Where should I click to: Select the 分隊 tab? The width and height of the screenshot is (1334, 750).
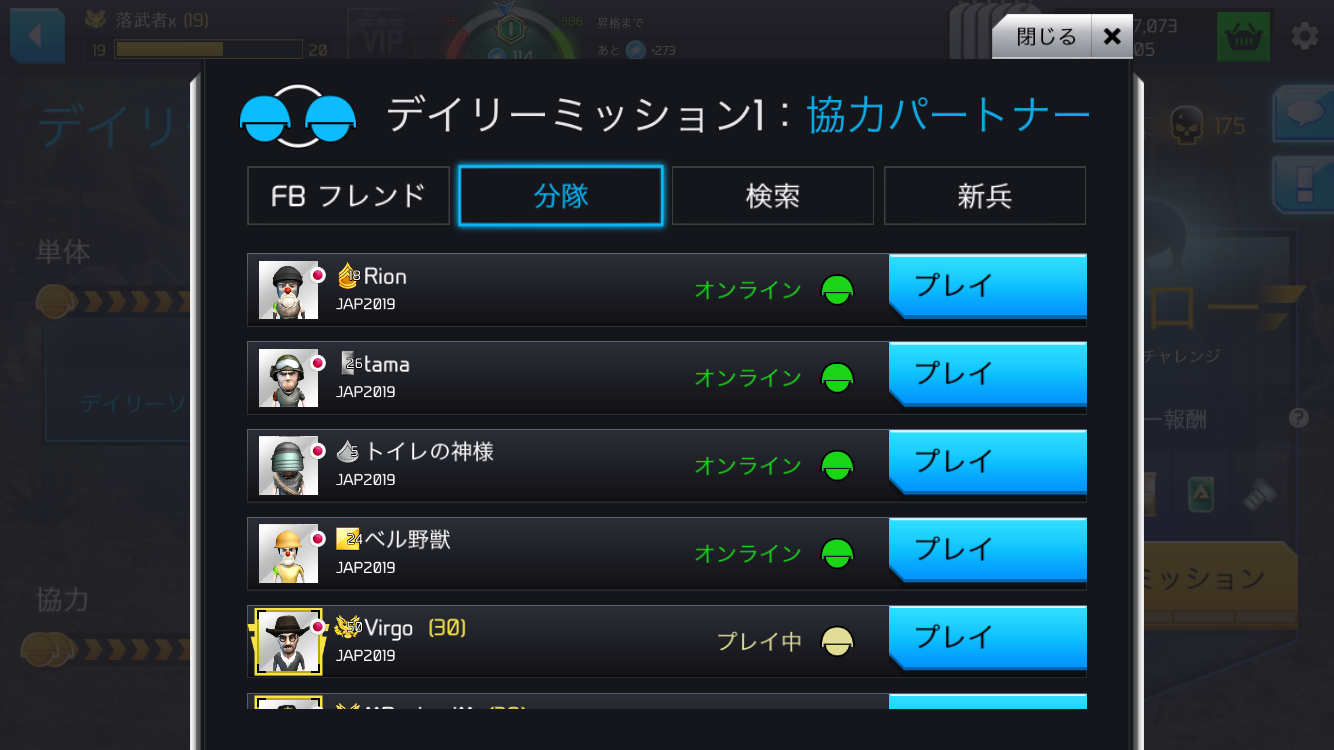(x=561, y=196)
